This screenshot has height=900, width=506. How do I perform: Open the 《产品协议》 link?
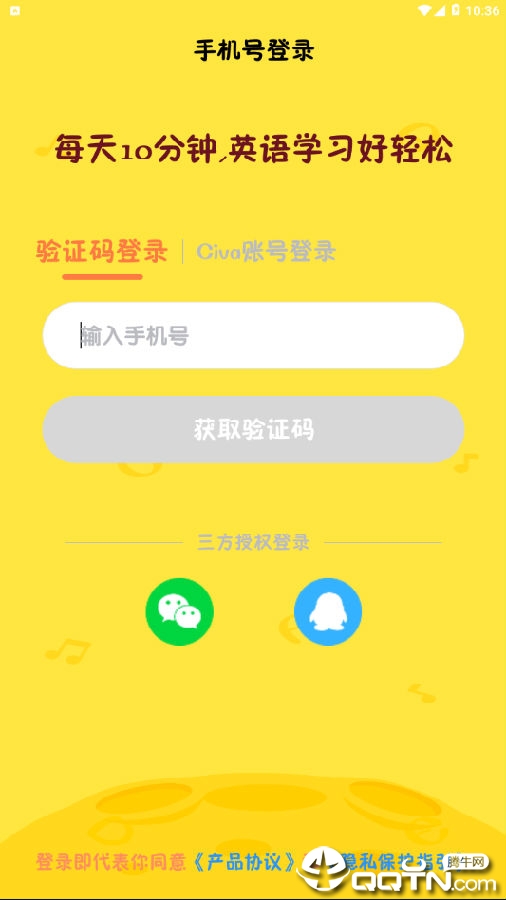tap(246, 862)
